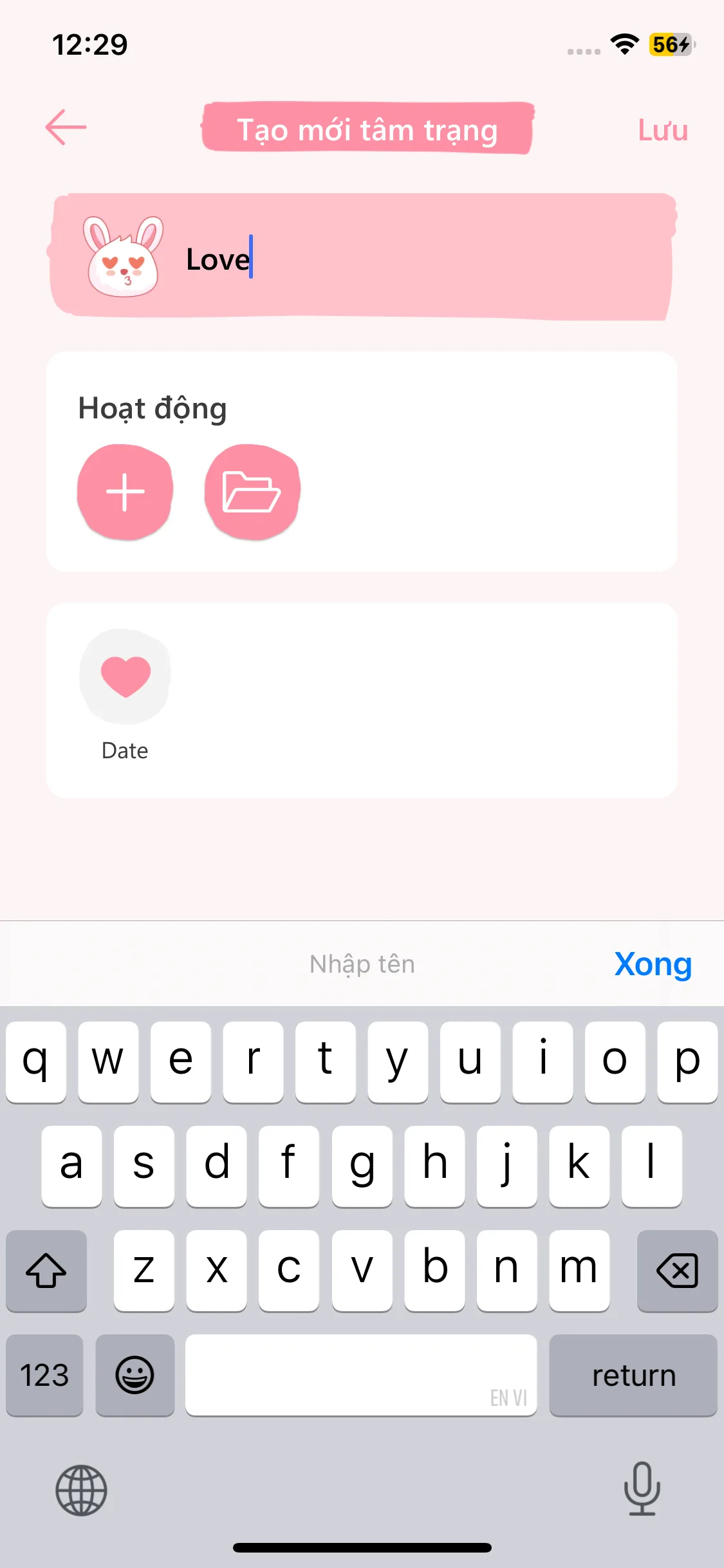This screenshot has height=1568, width=724.
Task: Open the emoji keyboard icon
Action: [x=135, y=1376]
